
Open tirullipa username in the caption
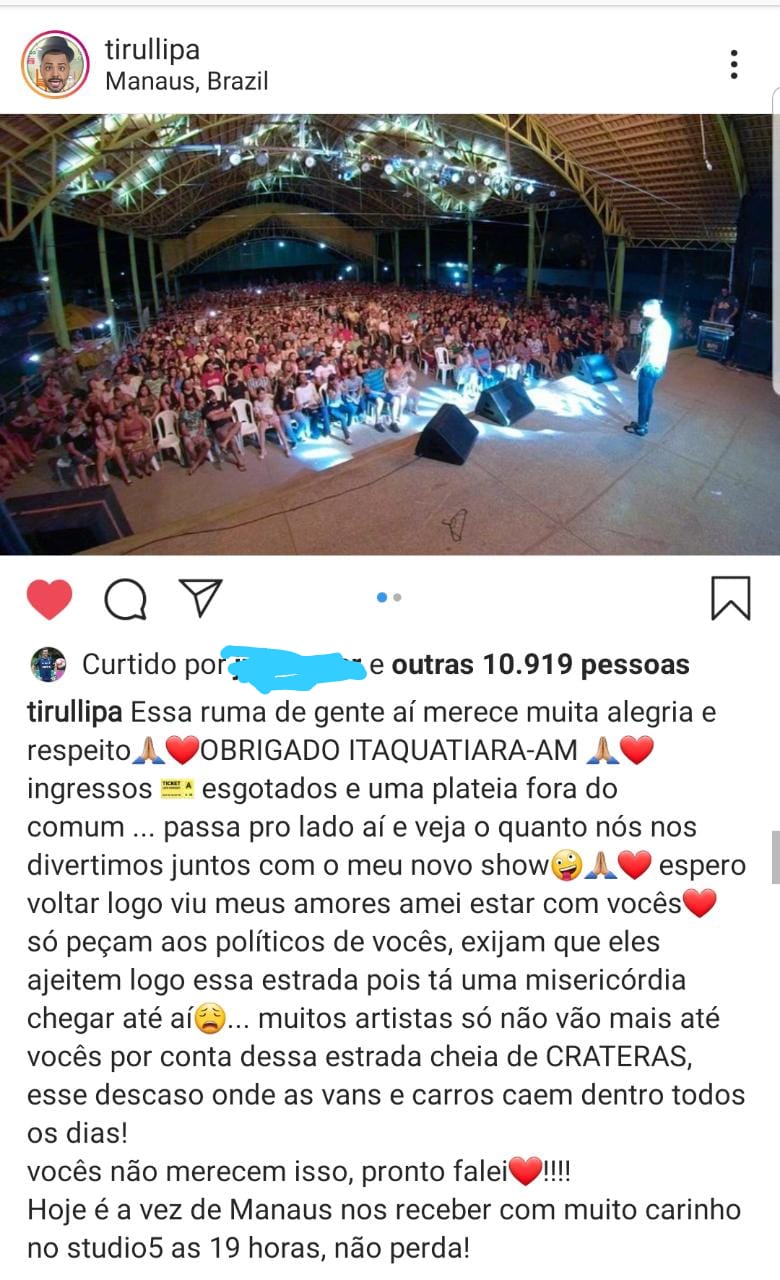[x=75, y=712]
